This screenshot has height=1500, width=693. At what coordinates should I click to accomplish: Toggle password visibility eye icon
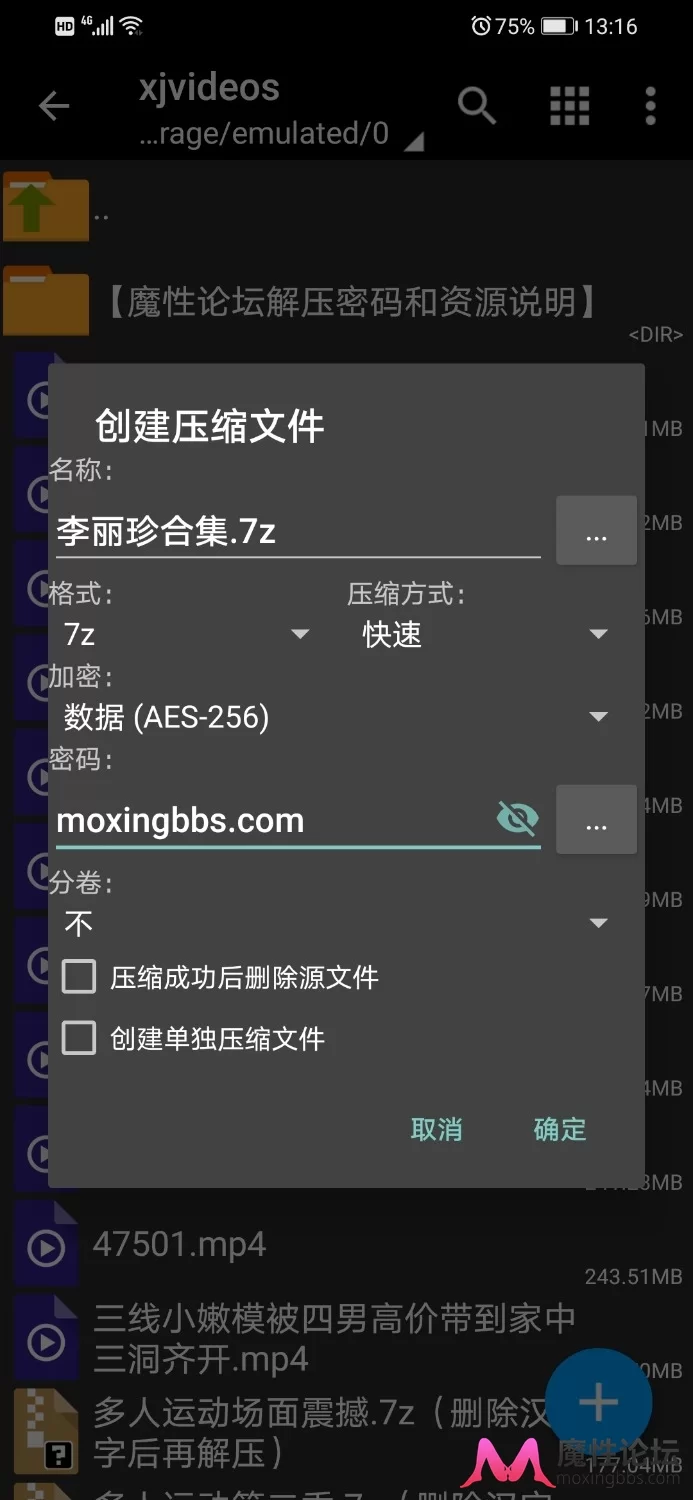pos(517,820)
